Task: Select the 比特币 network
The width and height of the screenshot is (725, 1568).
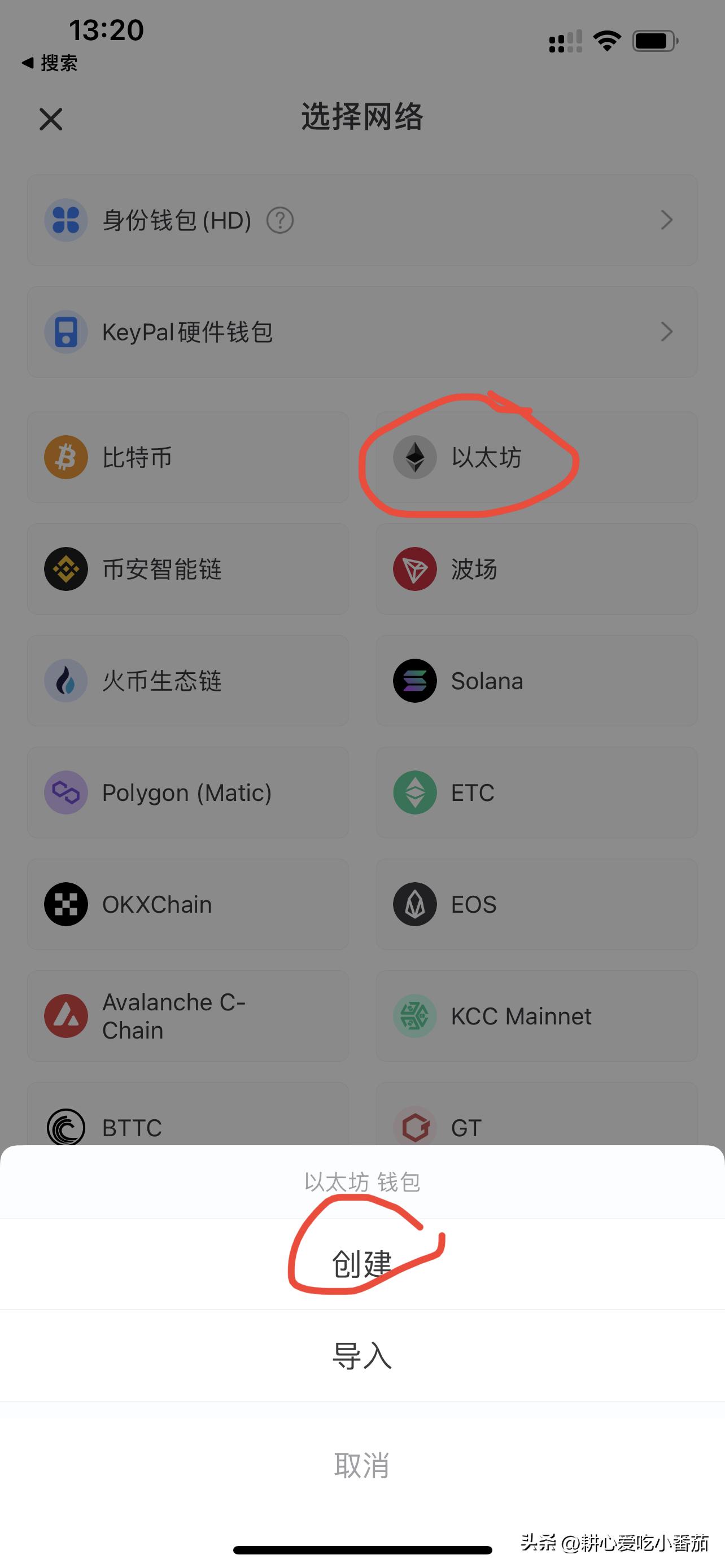Action: 187,457
